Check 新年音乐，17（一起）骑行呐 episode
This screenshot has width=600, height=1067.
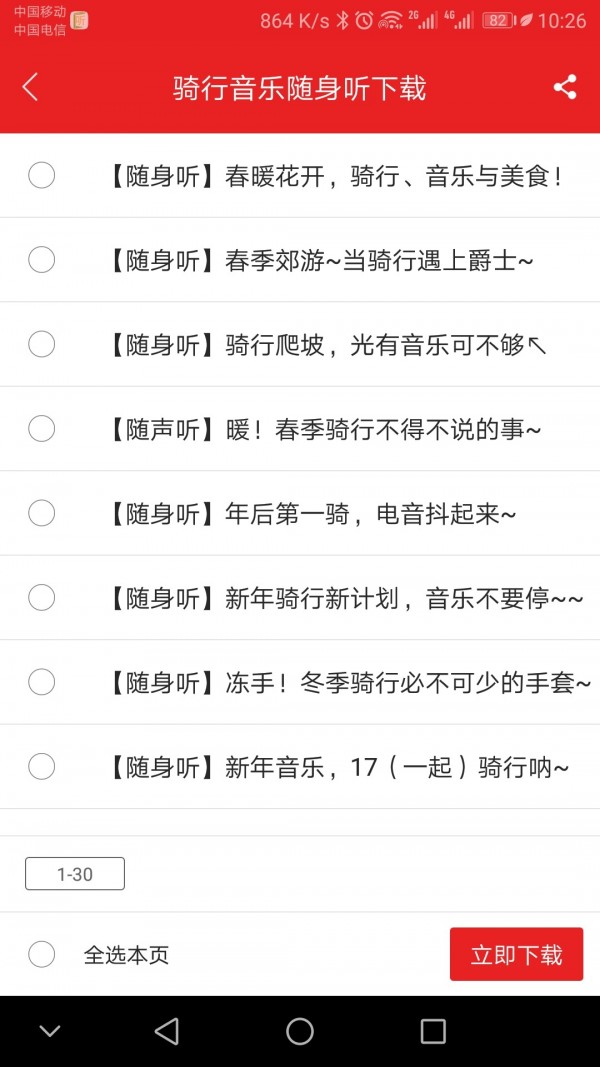(41, 767)
